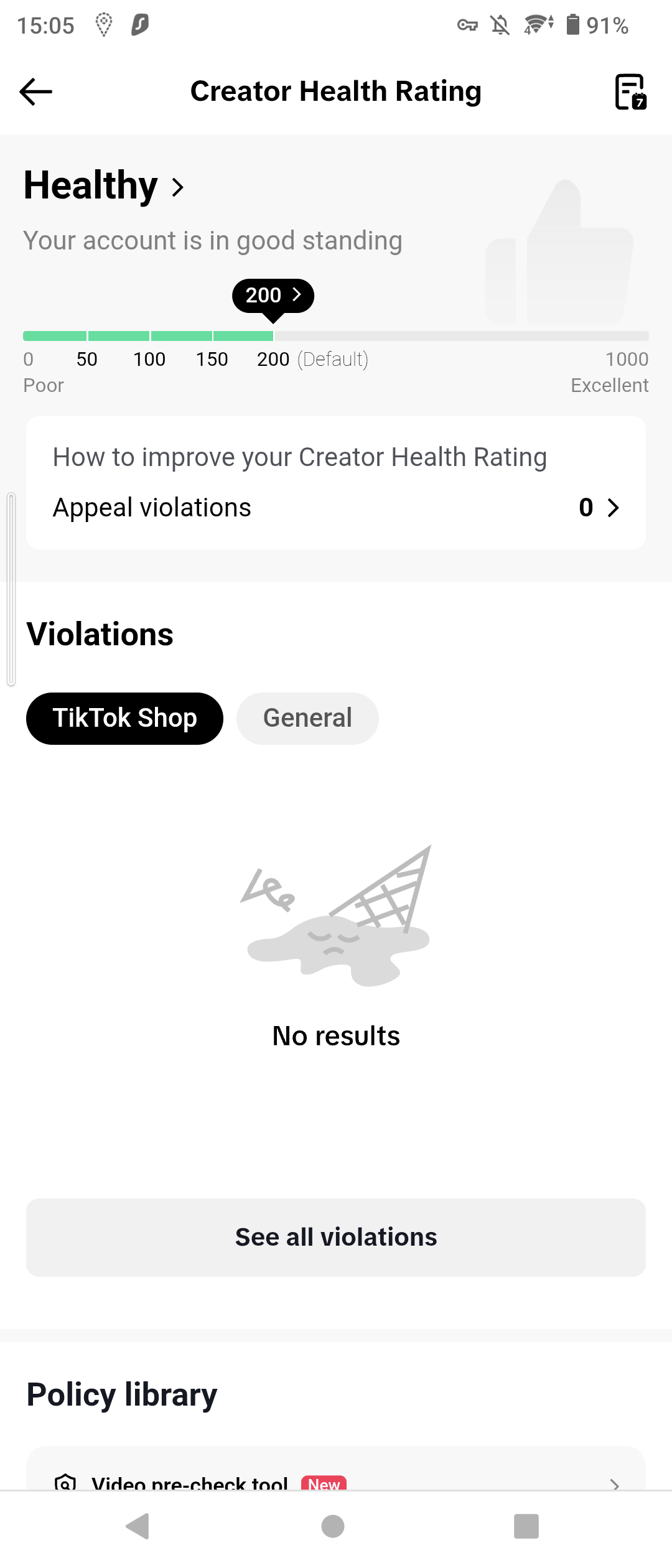See all violations
Viewport: 672px width, 1568px height.
(336, 1238)
